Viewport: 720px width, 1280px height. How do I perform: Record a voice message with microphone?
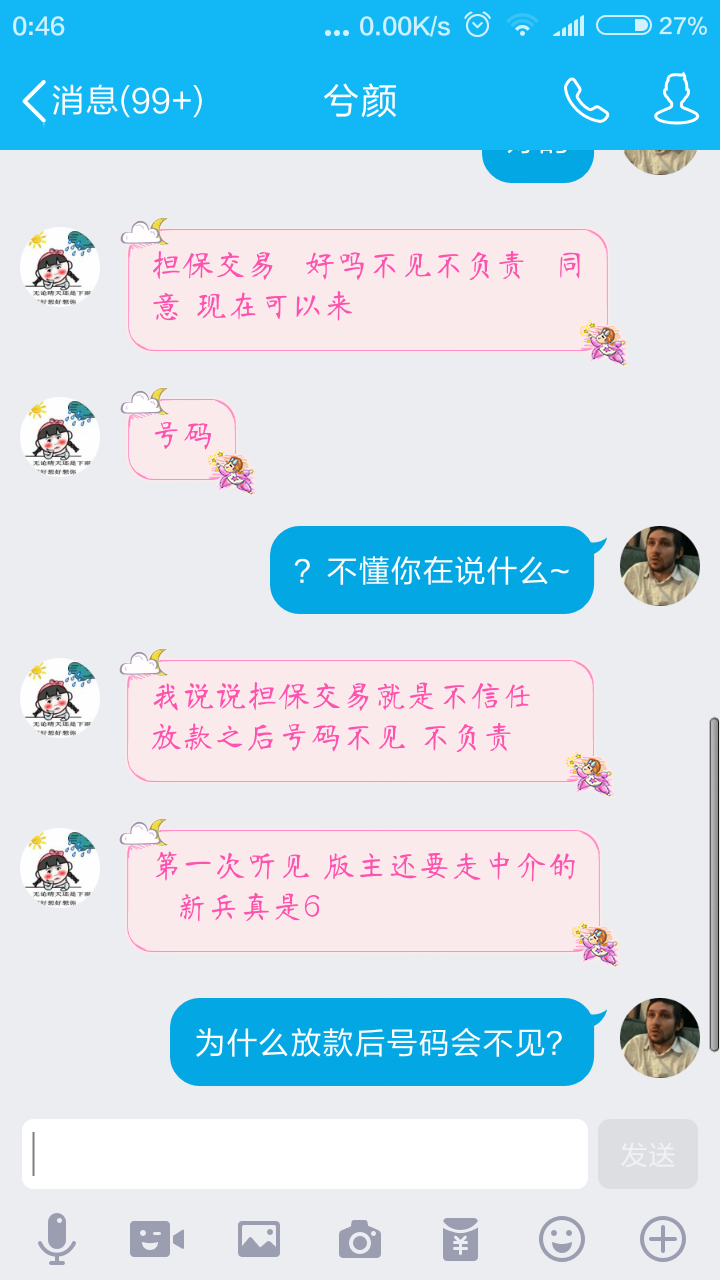pyautogui.click(x=57, y=1240)
